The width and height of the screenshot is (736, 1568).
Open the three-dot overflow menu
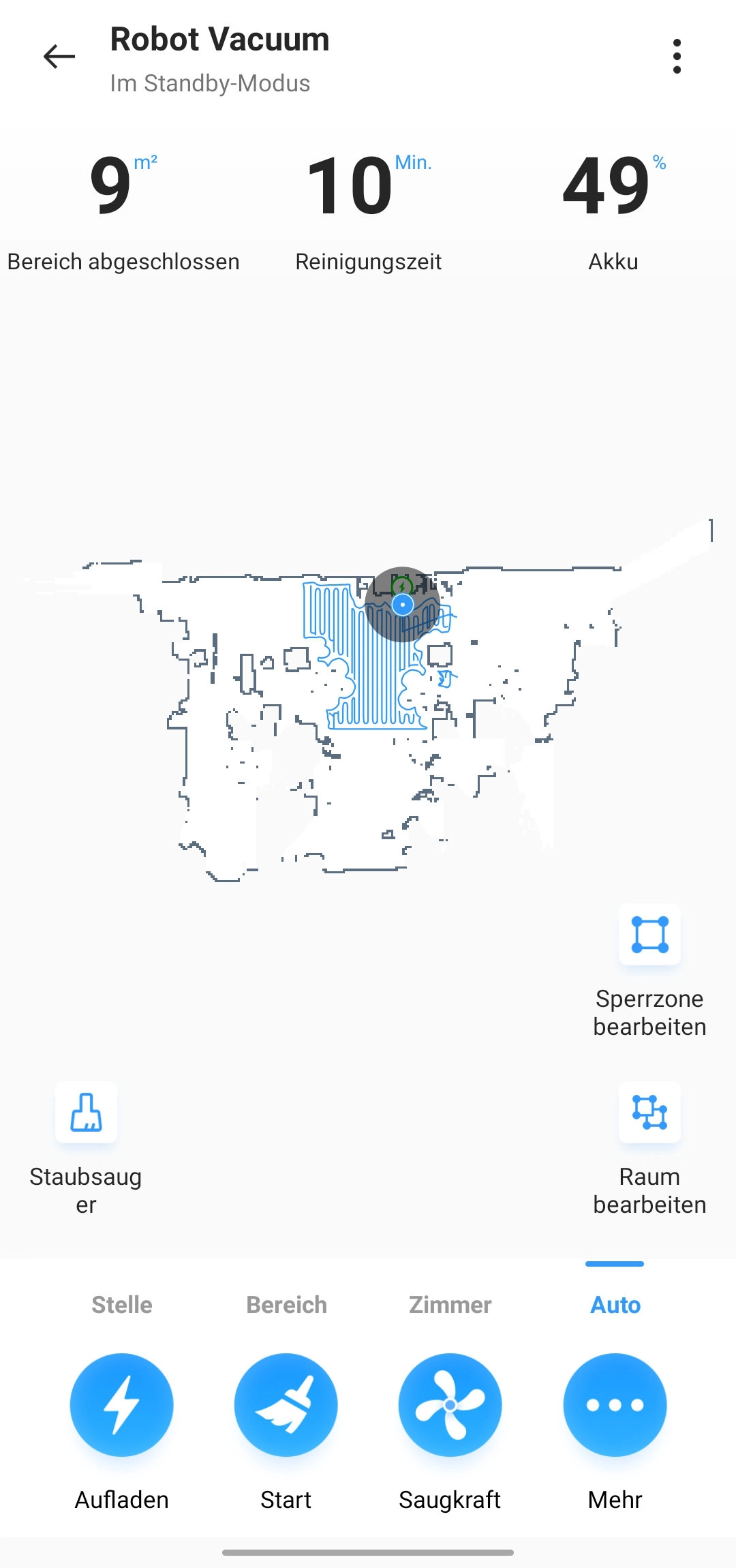[x=677, y=56]
